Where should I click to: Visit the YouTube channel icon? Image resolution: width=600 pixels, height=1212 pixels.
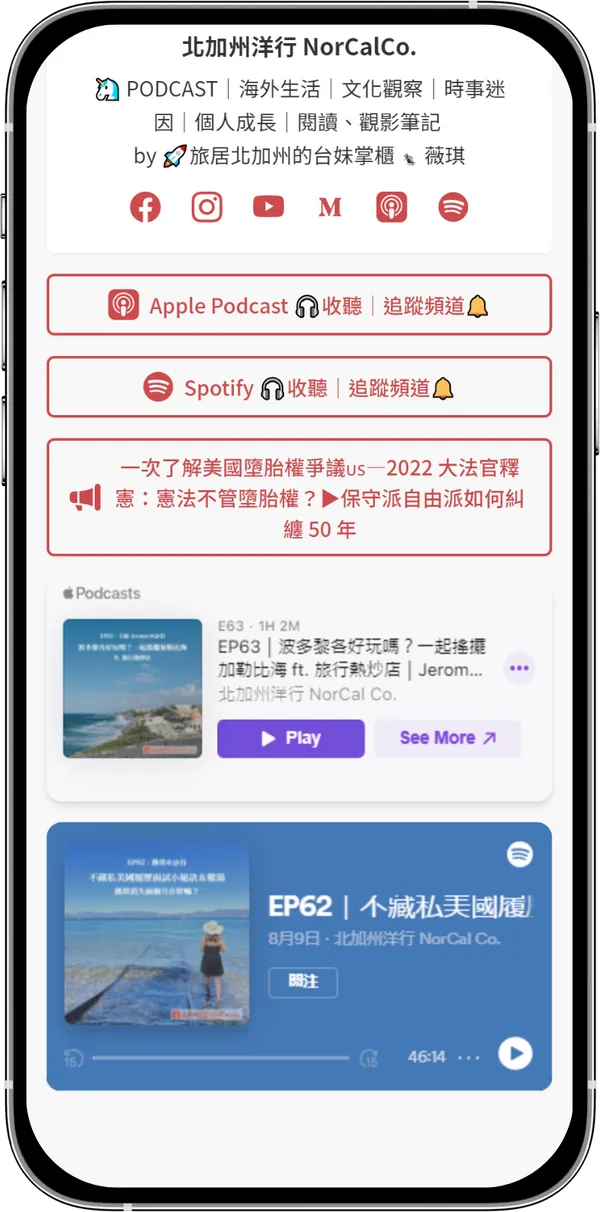[268, 207]
